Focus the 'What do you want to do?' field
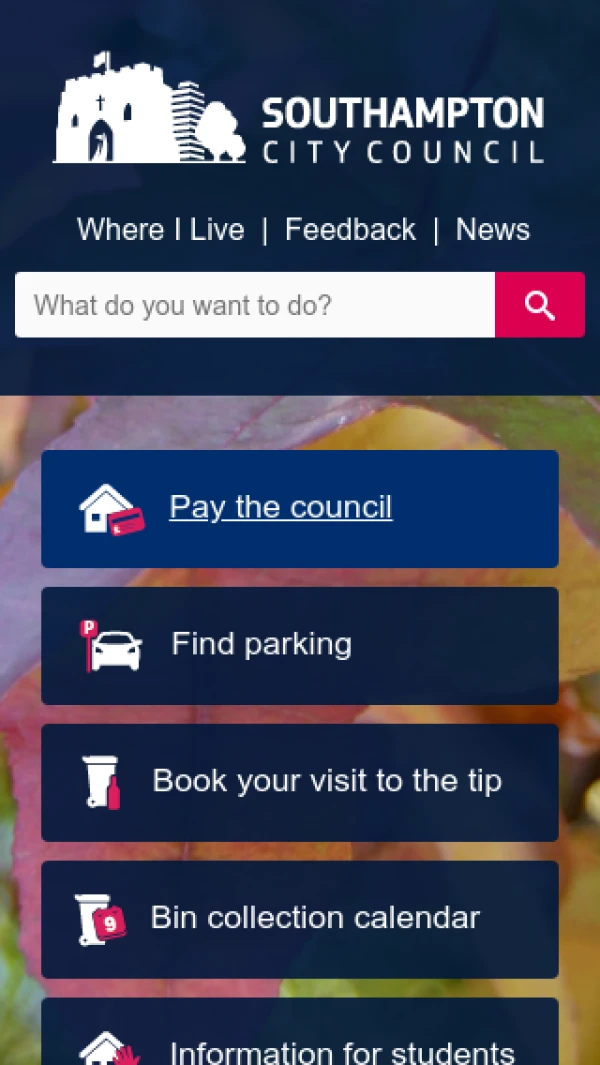This screenshot has width=600, height=1065. (x=255, y=305)
